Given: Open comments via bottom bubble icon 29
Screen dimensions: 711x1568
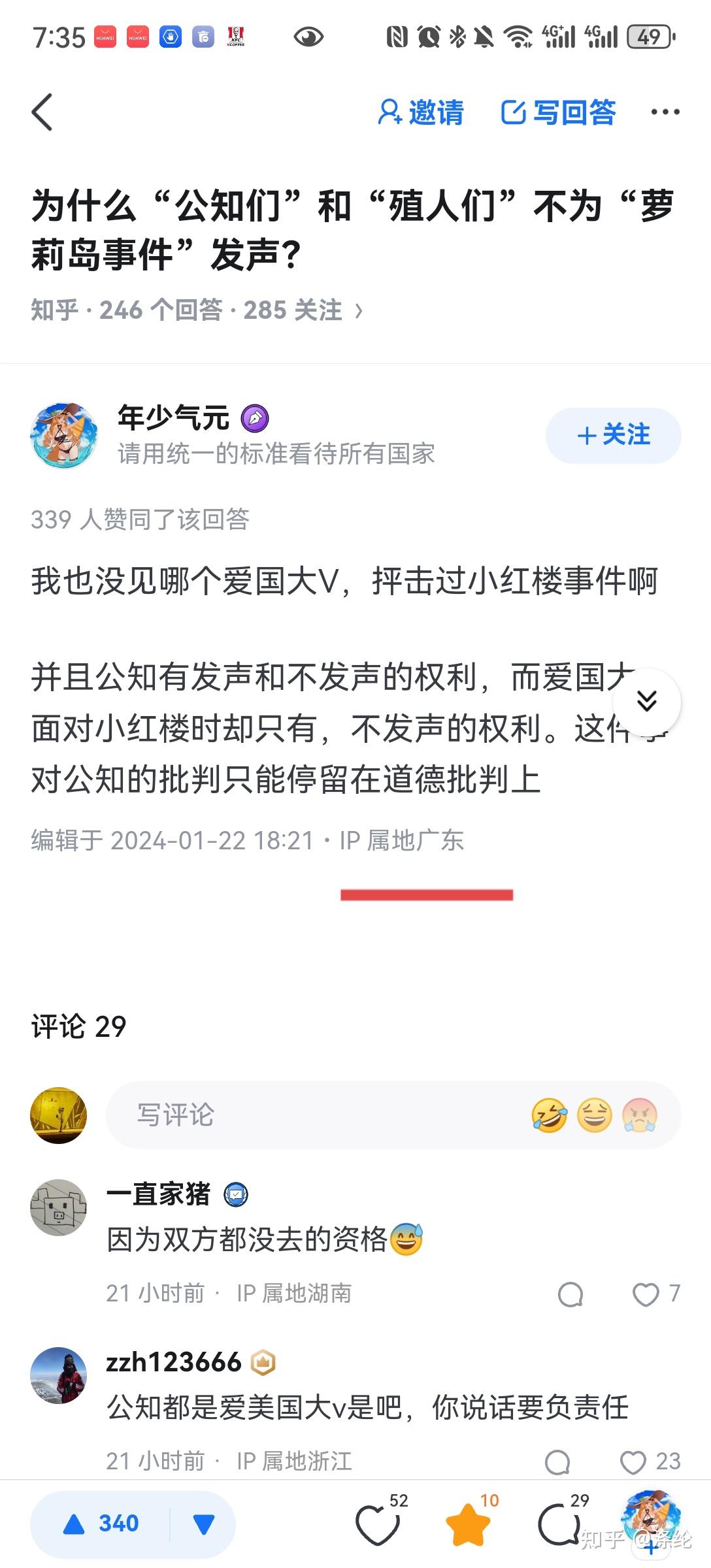Looking at the screenshot, I should (x=559, y=1525).
